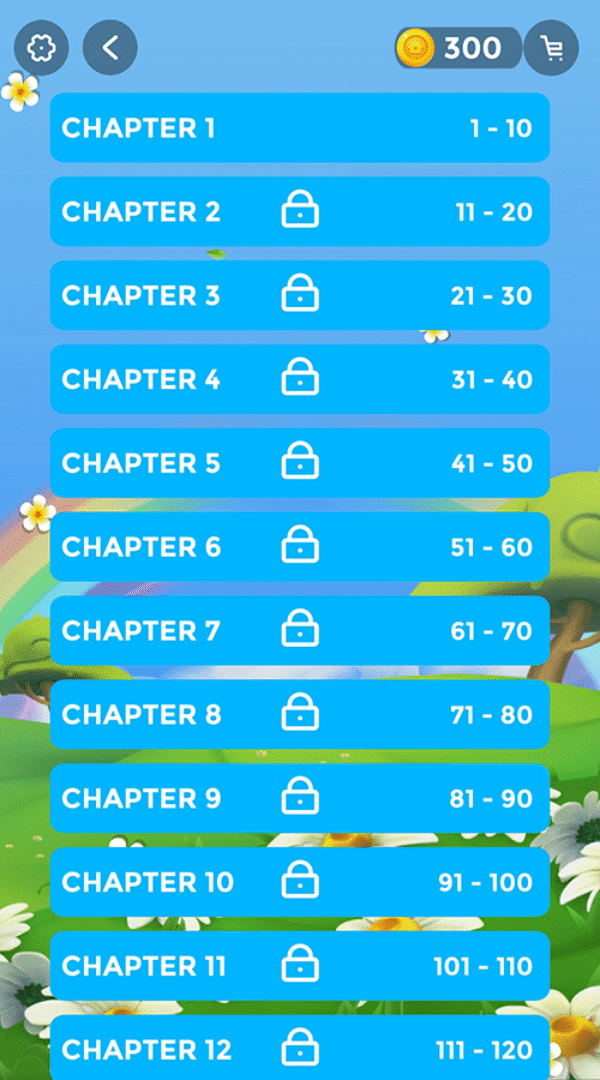Select Chapter 9 levels 81 - 90
Viewport: 600px width, 1080px height.
click(x=300, y=799)
